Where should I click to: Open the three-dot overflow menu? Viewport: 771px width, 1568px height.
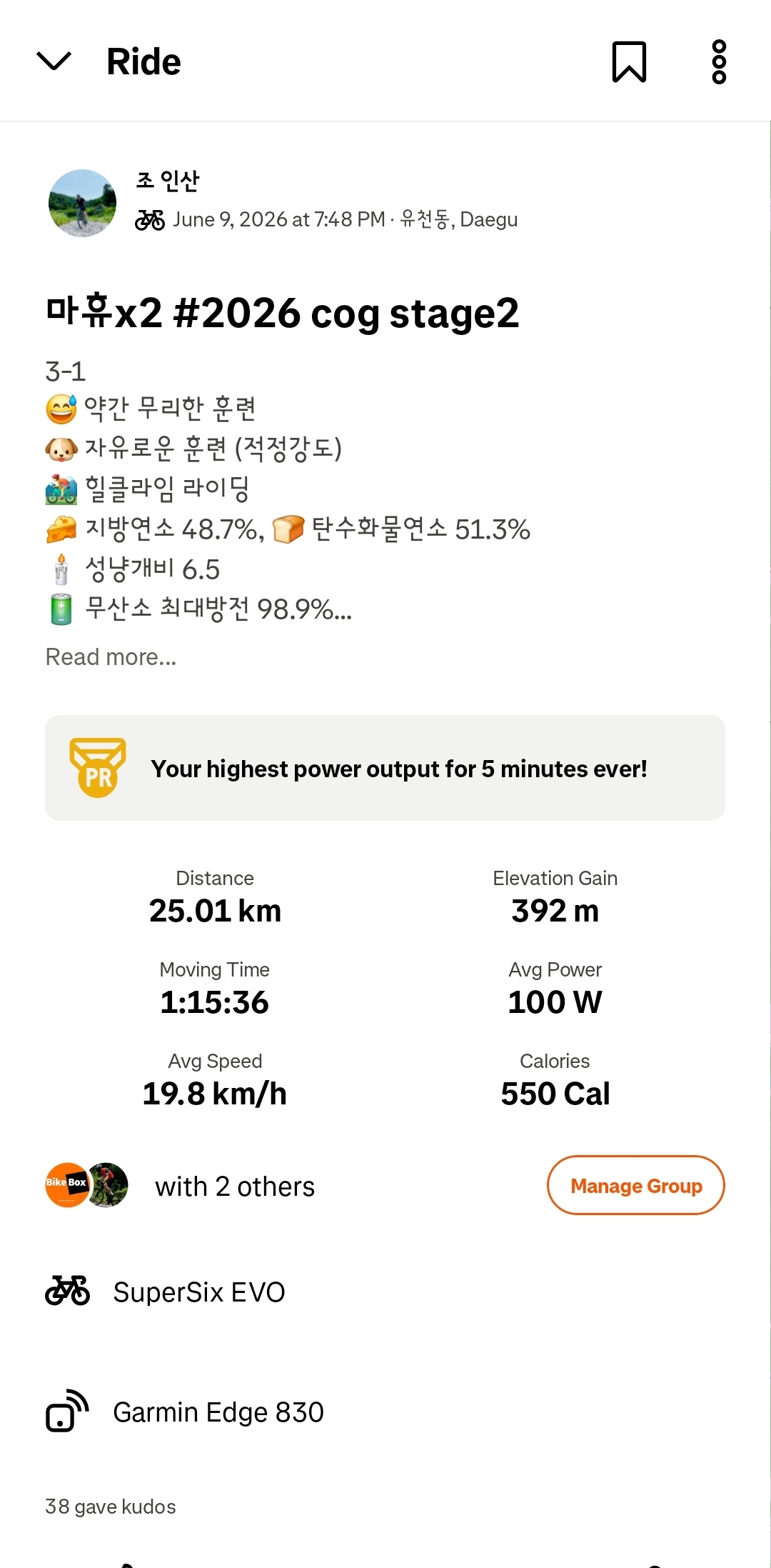coord(719,61)
